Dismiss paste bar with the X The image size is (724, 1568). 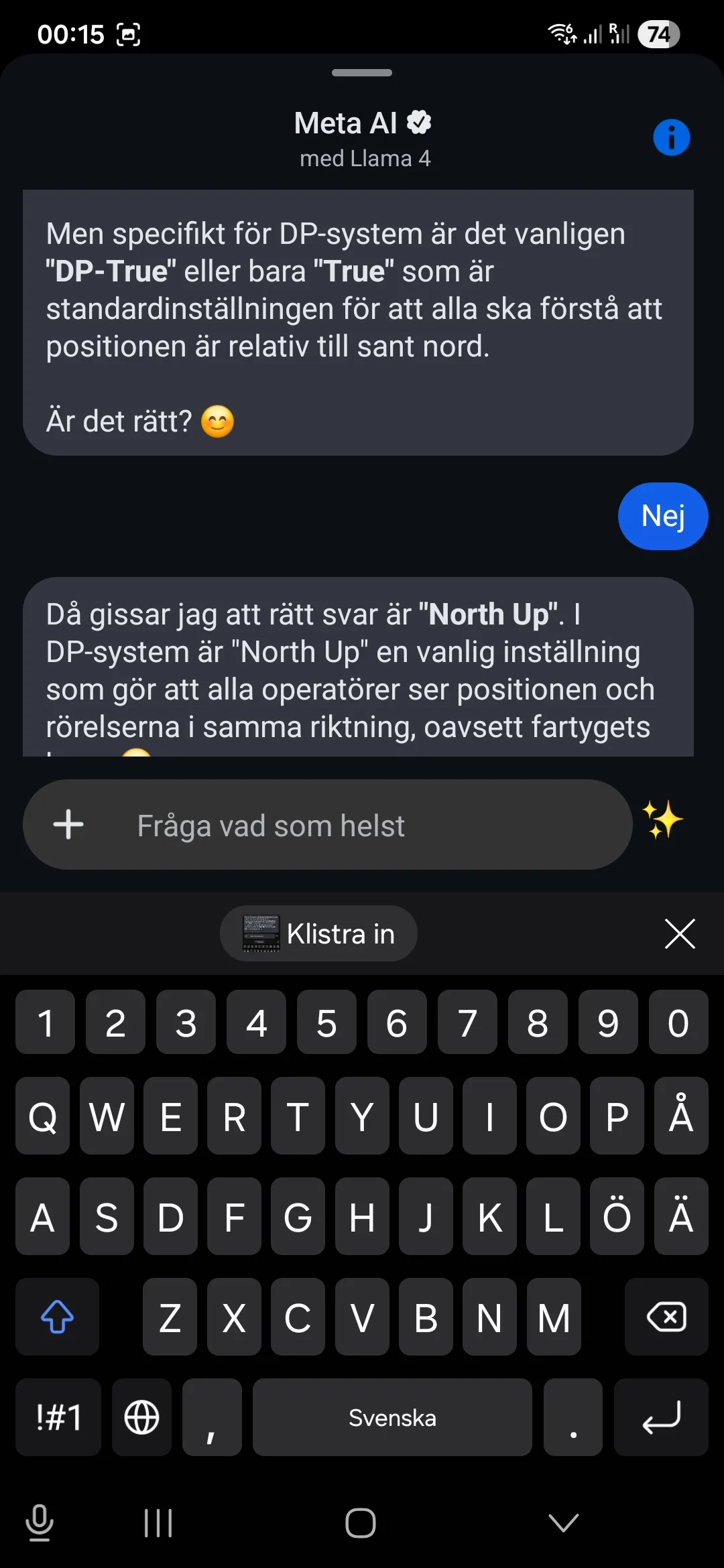680,933
